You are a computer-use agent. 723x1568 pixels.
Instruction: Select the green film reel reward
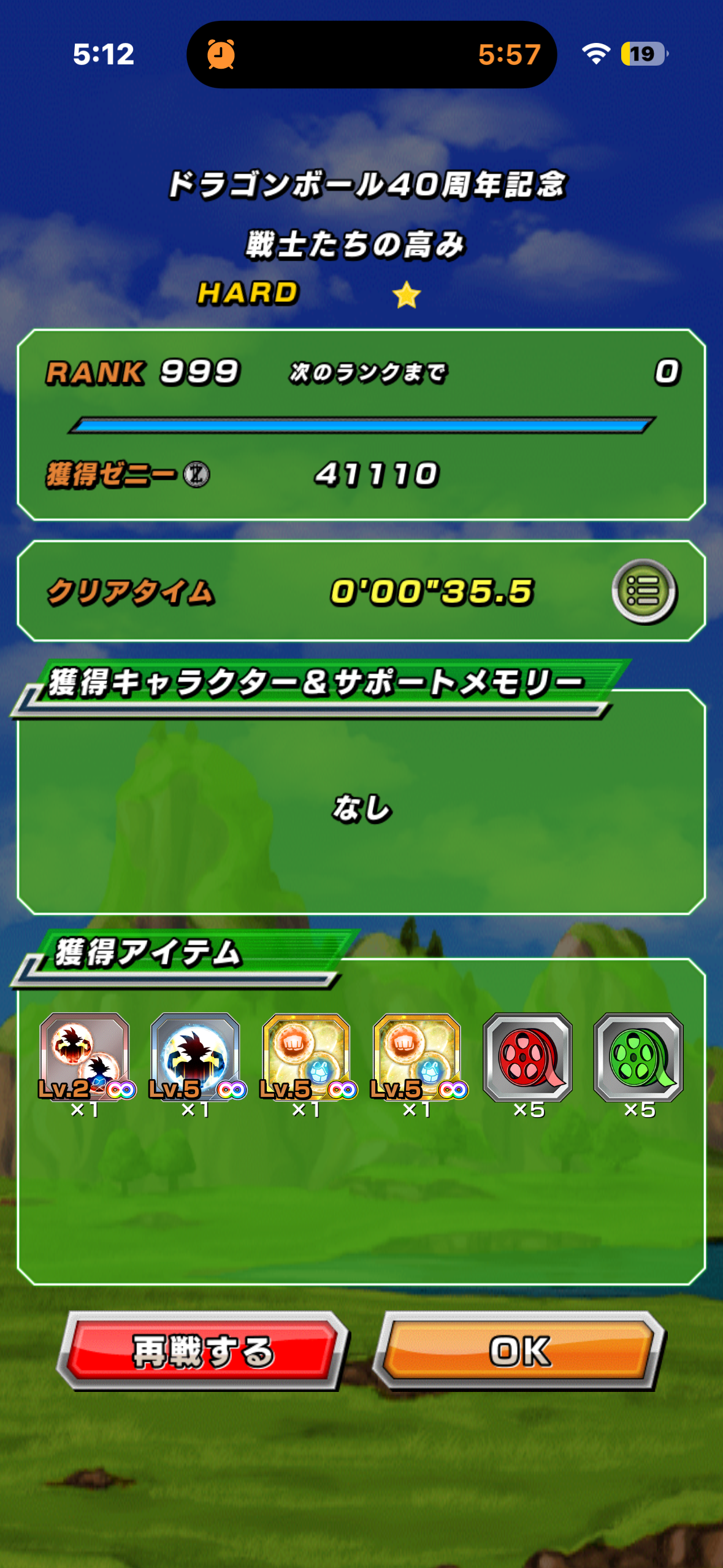click(x=638, y=1057)
